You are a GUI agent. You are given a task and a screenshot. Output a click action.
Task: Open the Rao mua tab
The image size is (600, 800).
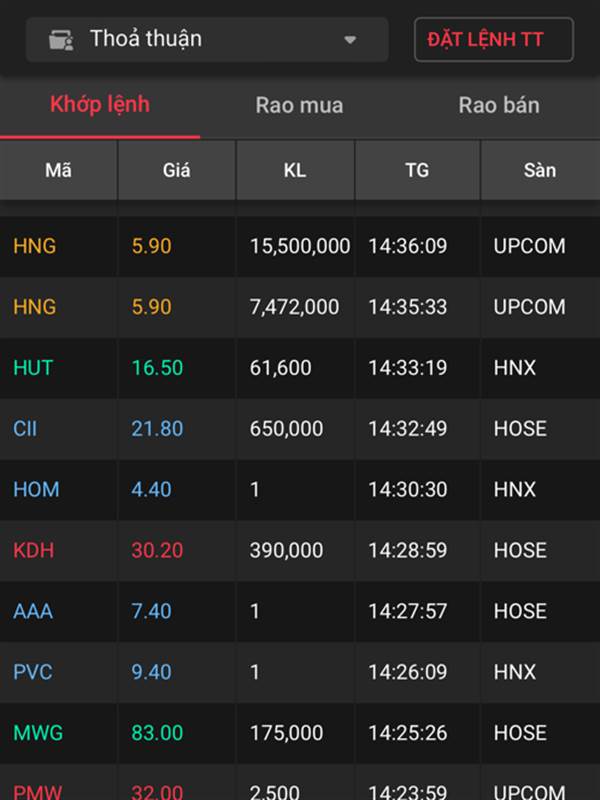(x=299, y=105)
